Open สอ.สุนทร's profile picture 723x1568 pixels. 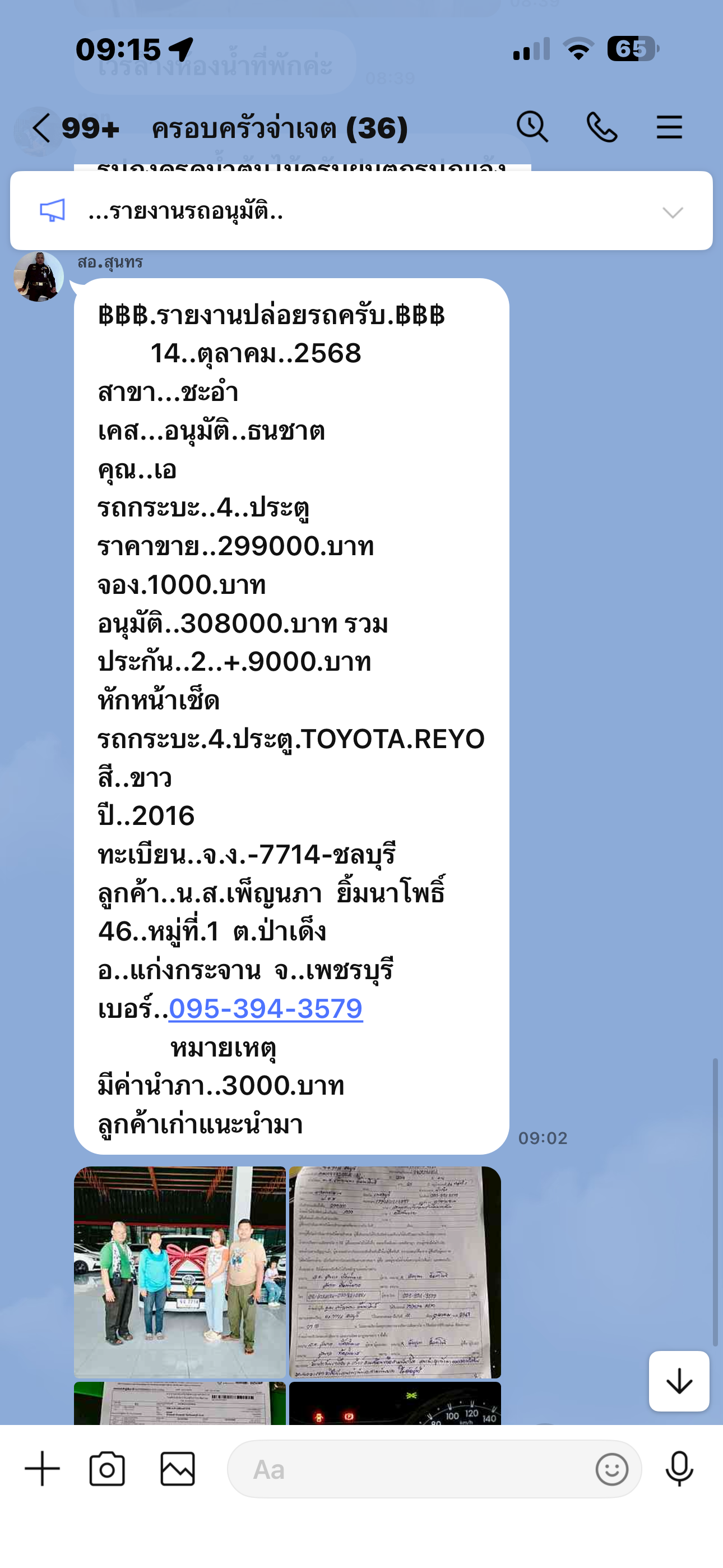coord(38,277)
